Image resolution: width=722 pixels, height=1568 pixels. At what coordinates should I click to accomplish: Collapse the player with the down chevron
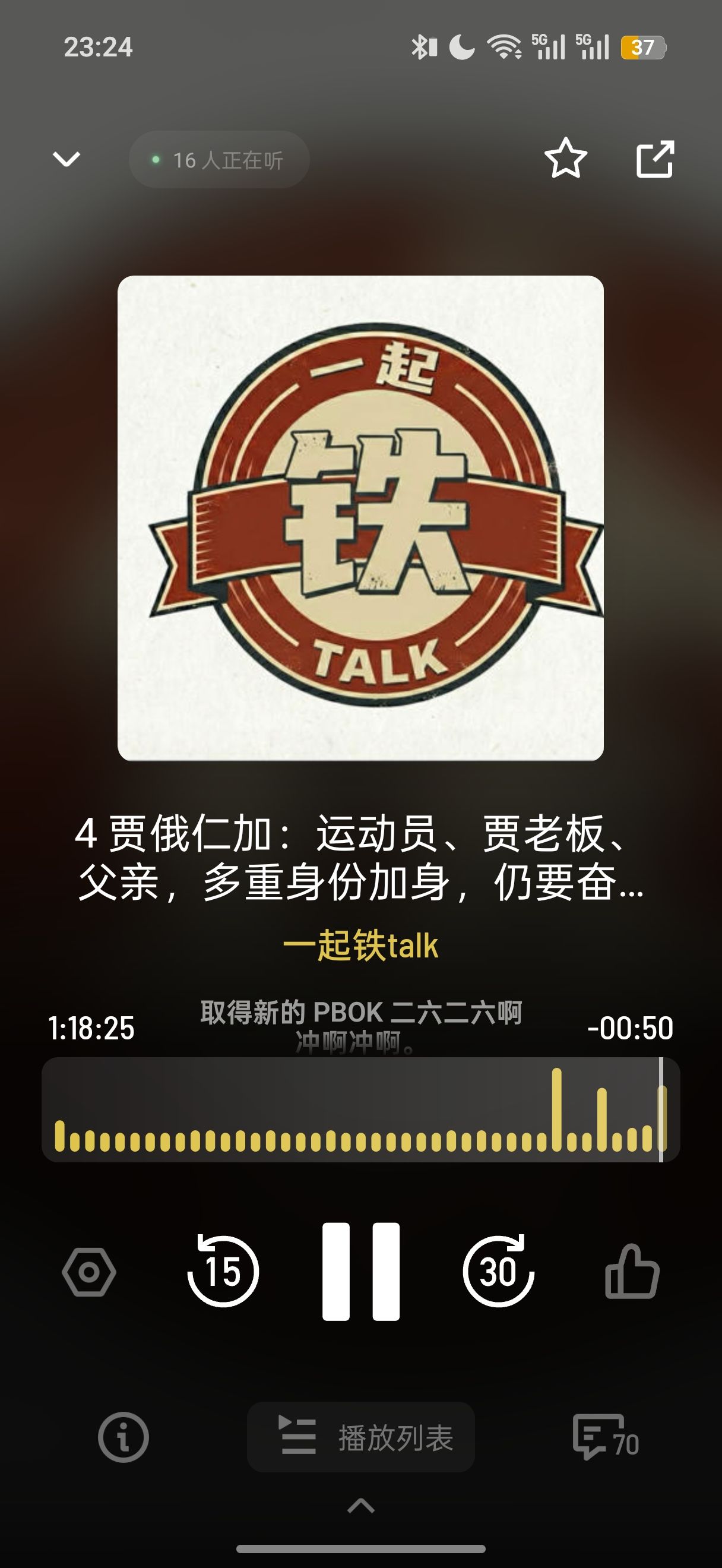click(66, 160)
